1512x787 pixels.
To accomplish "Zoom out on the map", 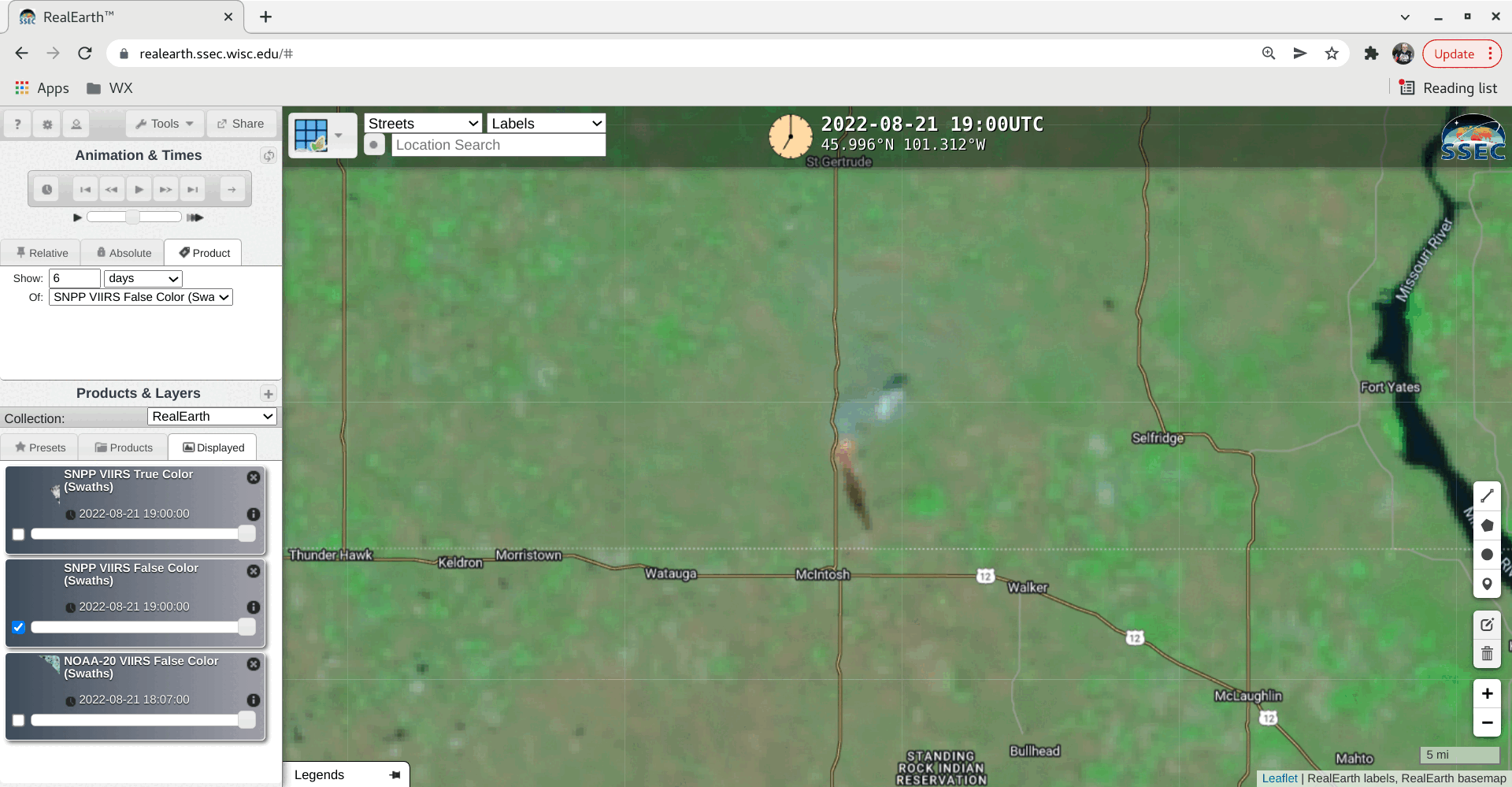I will pyautogui.click(x=1487, y=722).
